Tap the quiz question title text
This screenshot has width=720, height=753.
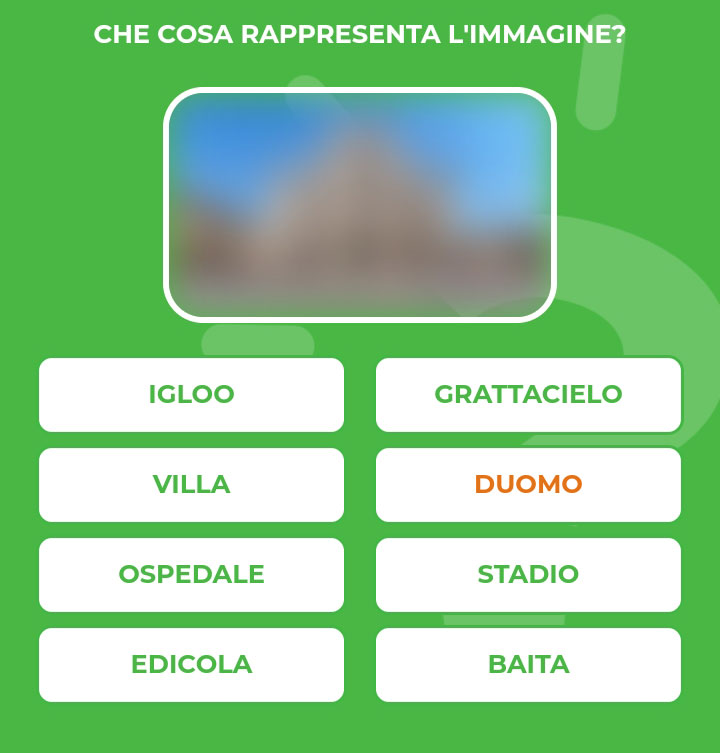360,32
